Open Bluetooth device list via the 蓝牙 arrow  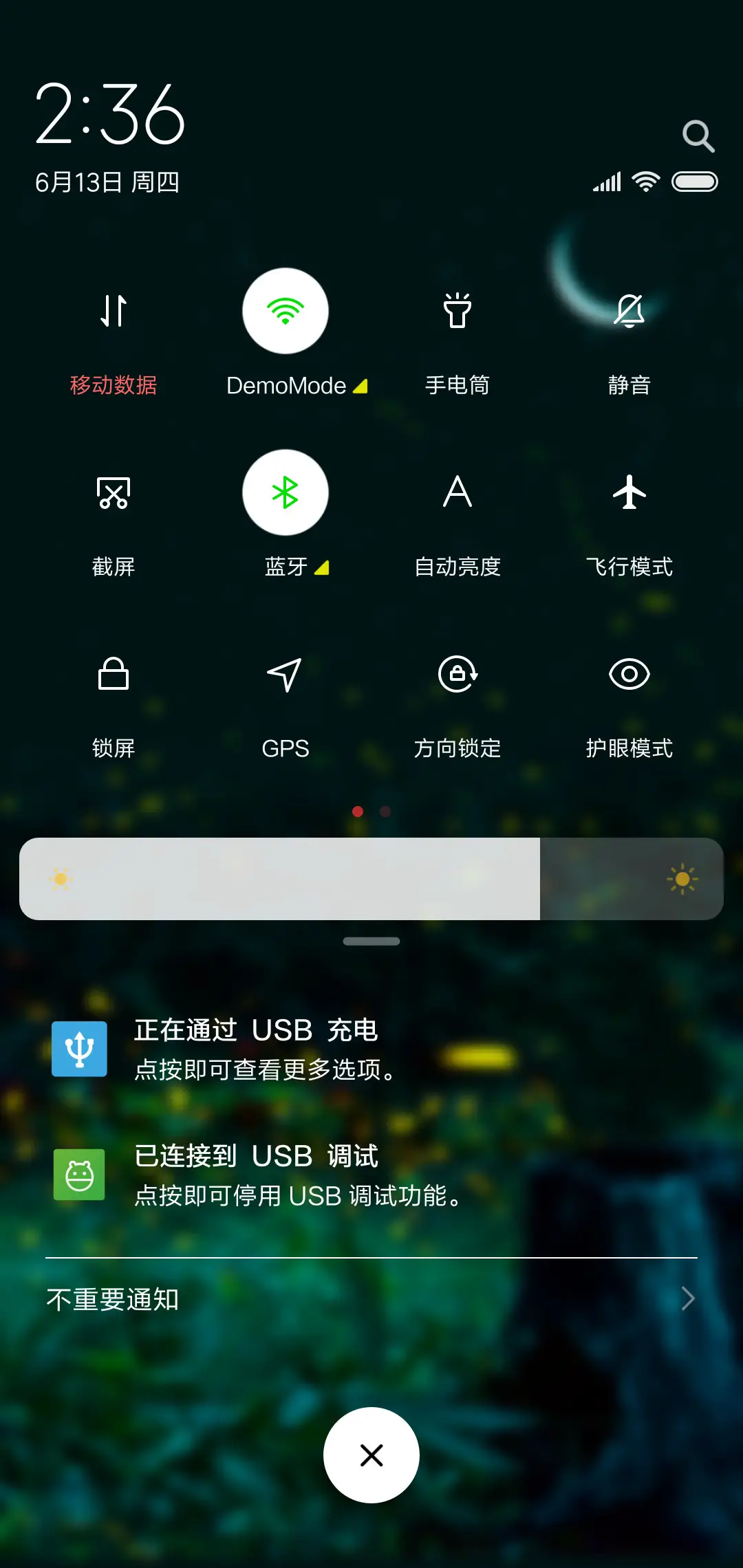pos(321,568)
